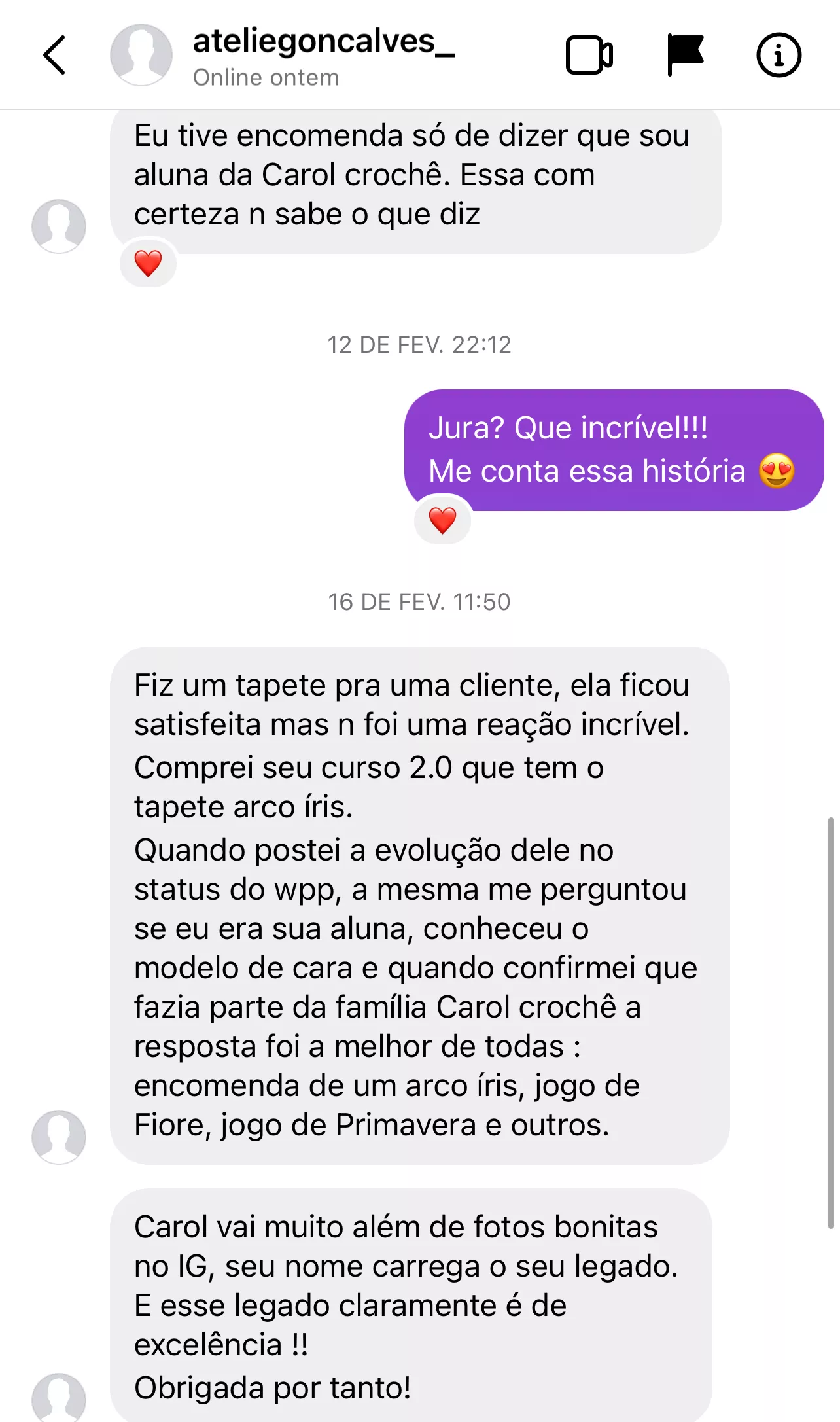The width and height of the screenshot is (840, 1422).
Task: Open conversation details info icon
Action: 779,55
